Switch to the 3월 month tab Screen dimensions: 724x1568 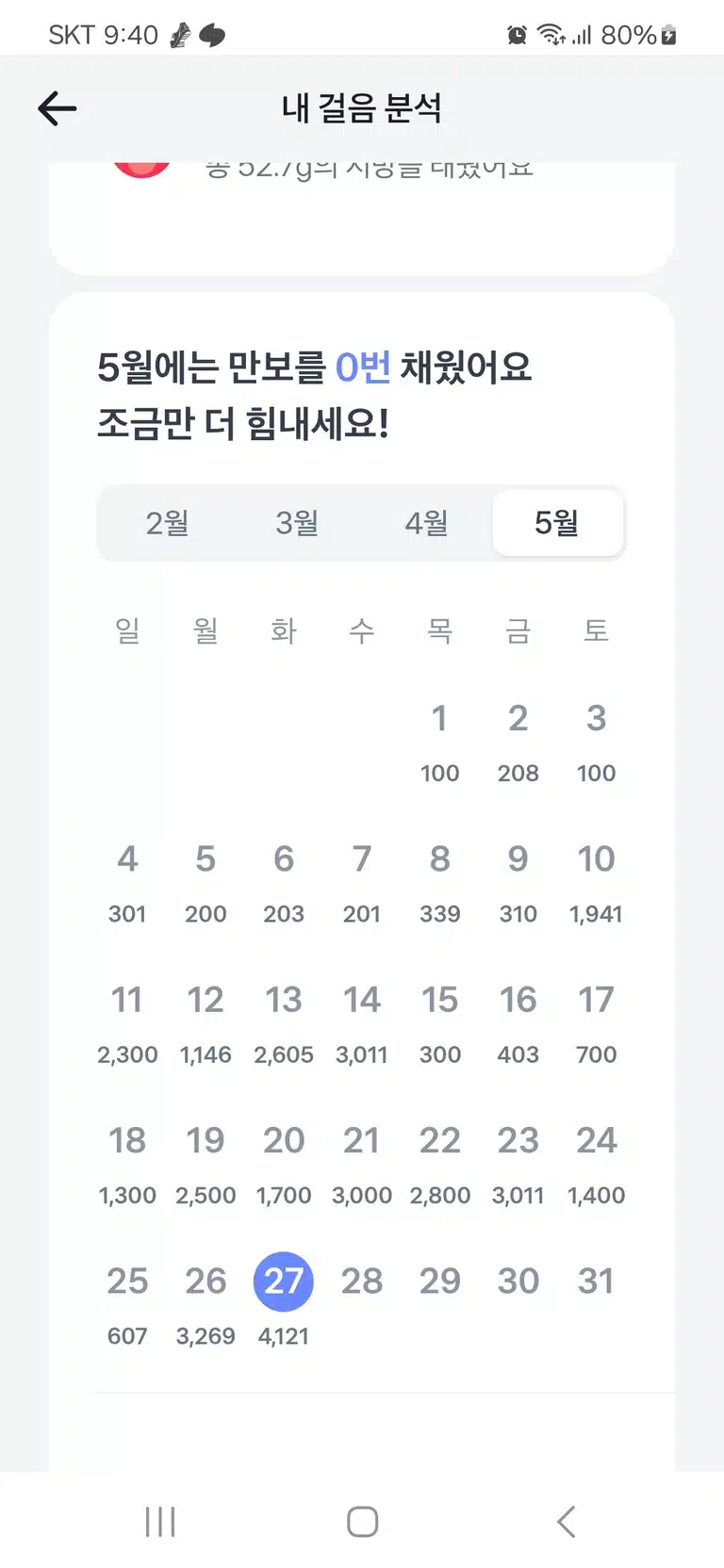pyautogui.click(x=297, y=523)
